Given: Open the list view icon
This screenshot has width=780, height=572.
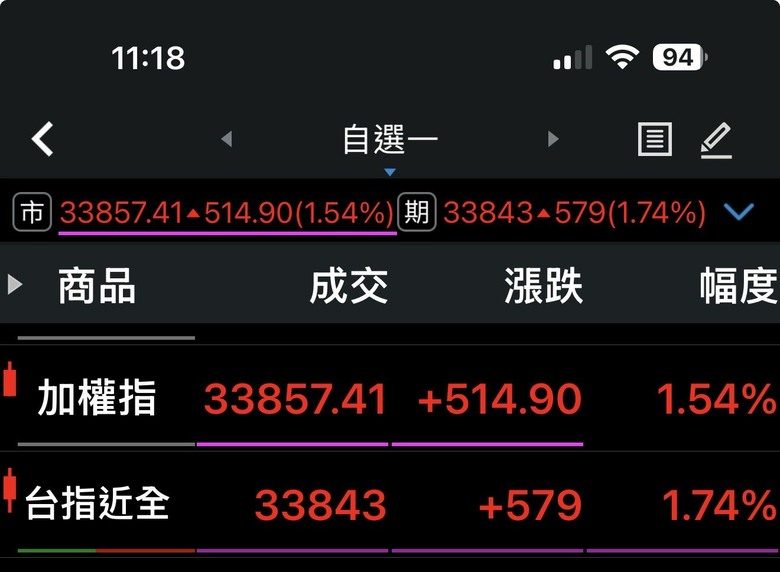Looking at the screenshot, I should pyautogui.click(x=655, y=139).
